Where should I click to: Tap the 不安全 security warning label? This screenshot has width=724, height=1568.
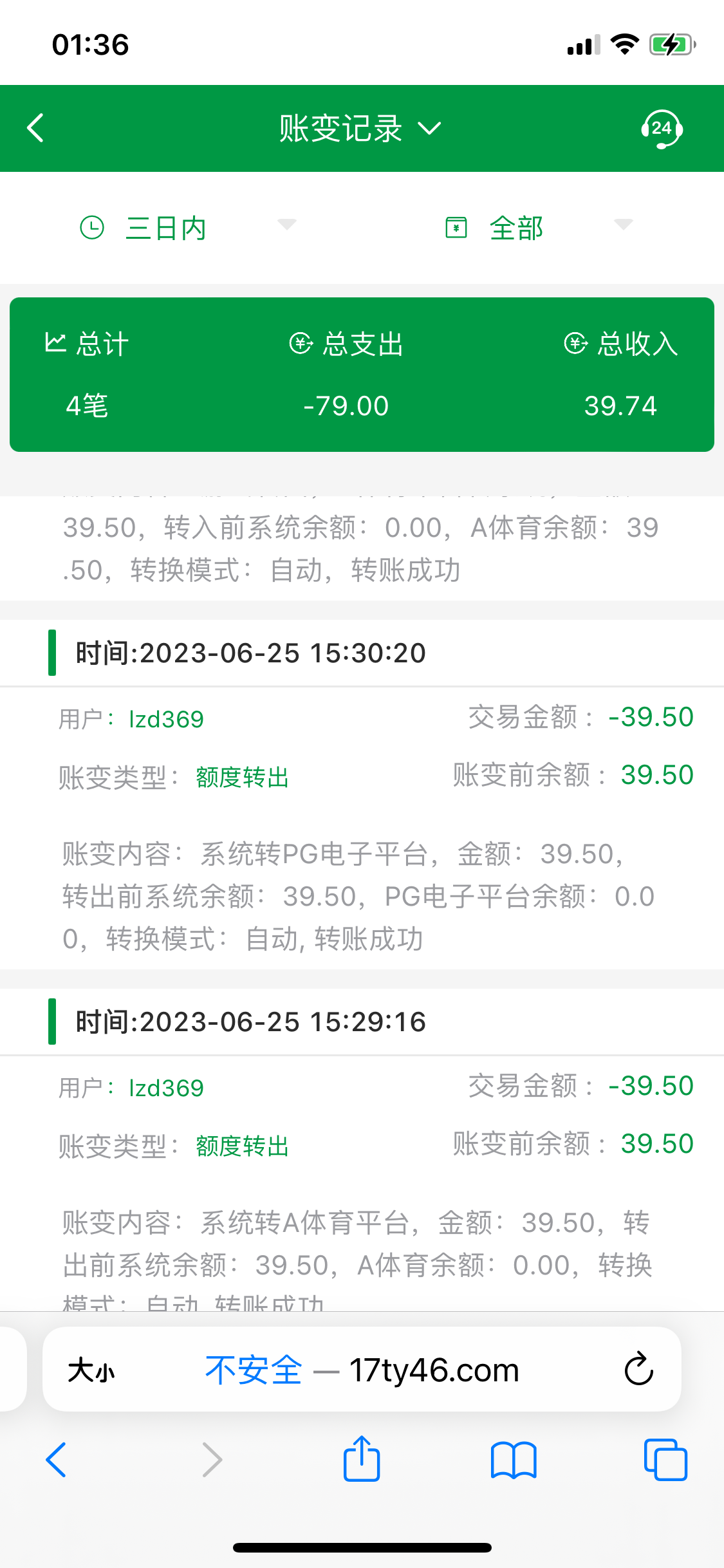coord(252,1368)
